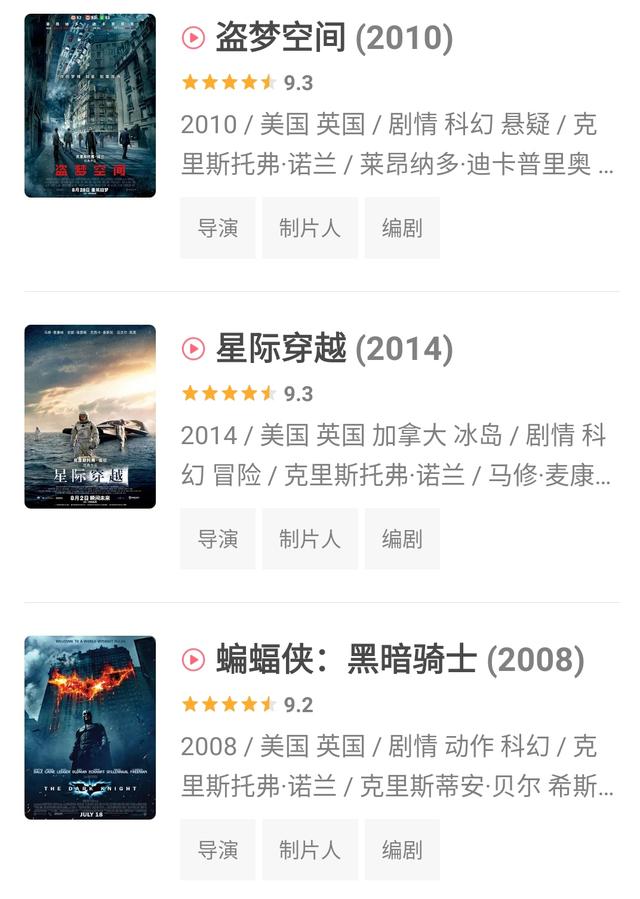Tap the 导演 chip under 蝙蝠侠：黑暗骑士
Viewport: 640px width, 899px height.
pyautogui.click(x=218, y=850)
